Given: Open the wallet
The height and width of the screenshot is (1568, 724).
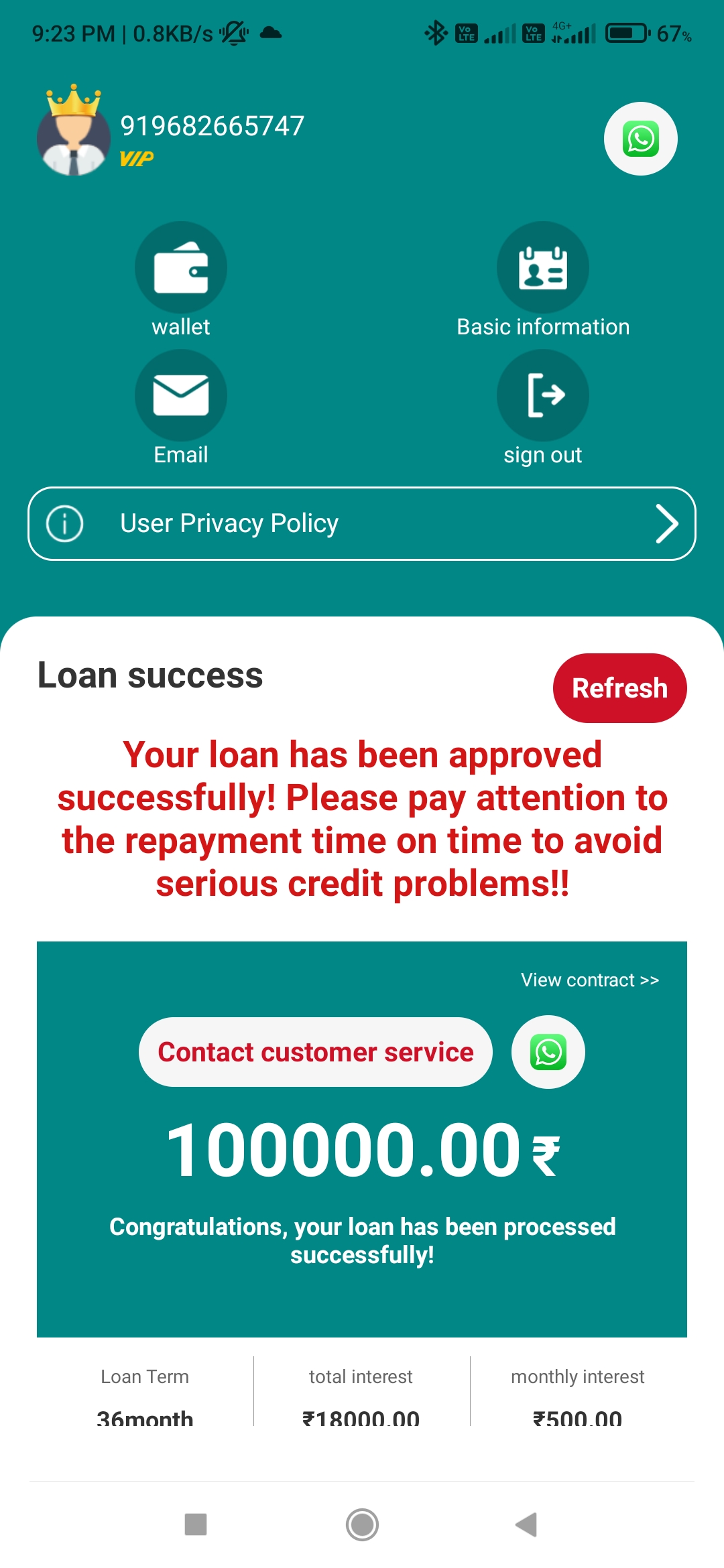Looking at the screenshot, I should tap(180, 268).
